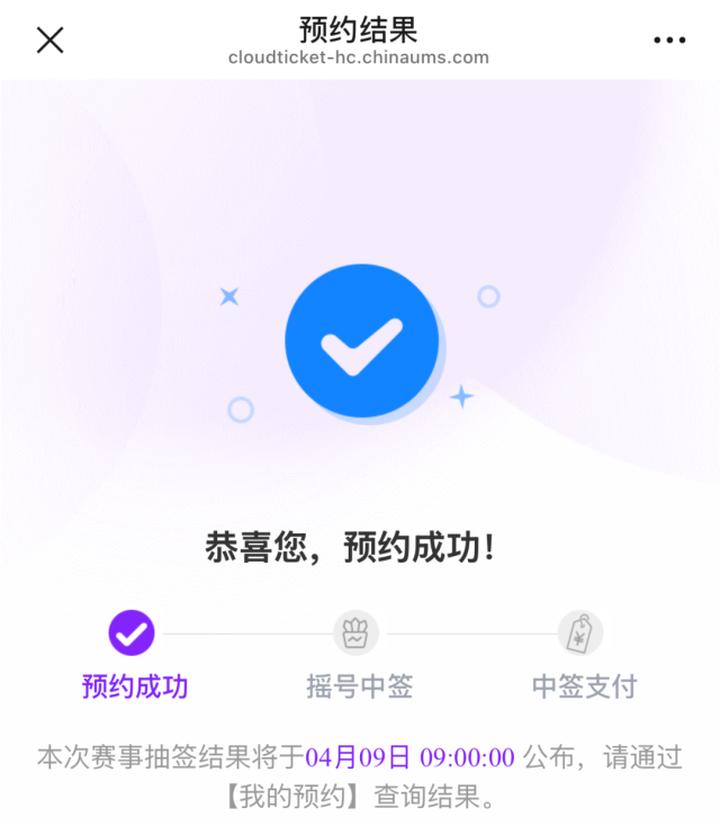Image resolution: width=720 pixels, height=826 pixels.
Task: Open the three-dot more options menu
Action: point(669,40)
